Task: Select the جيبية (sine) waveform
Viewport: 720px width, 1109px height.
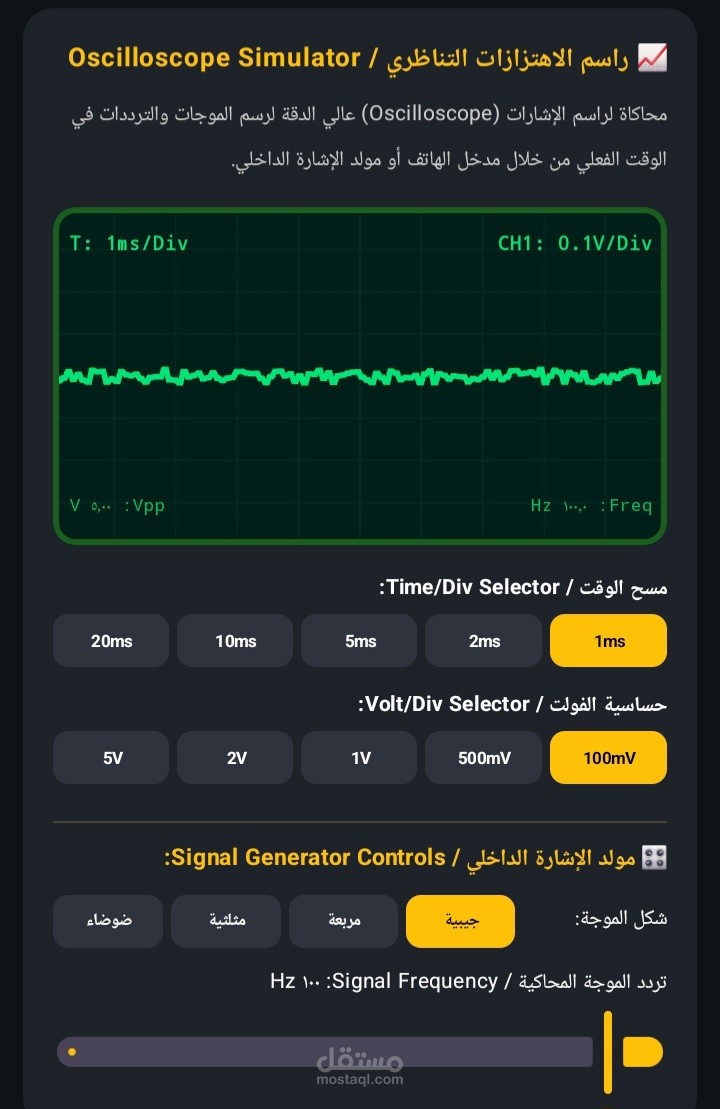Action: coord(460,921)
